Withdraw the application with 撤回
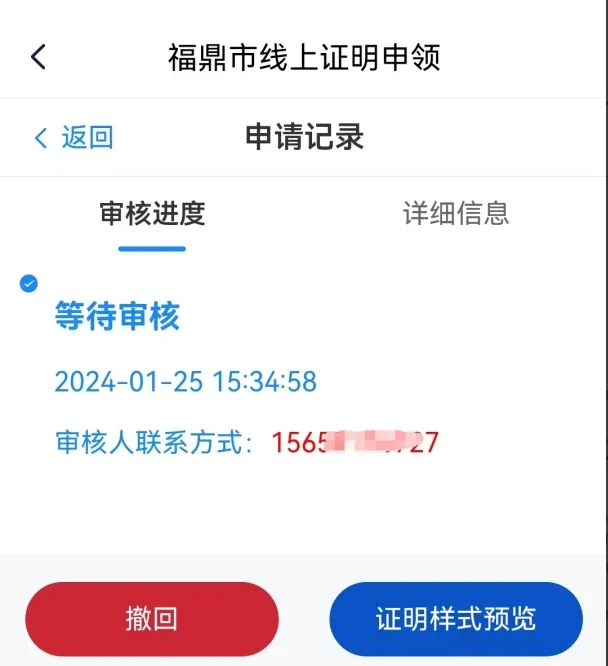 tap(152, 618)
